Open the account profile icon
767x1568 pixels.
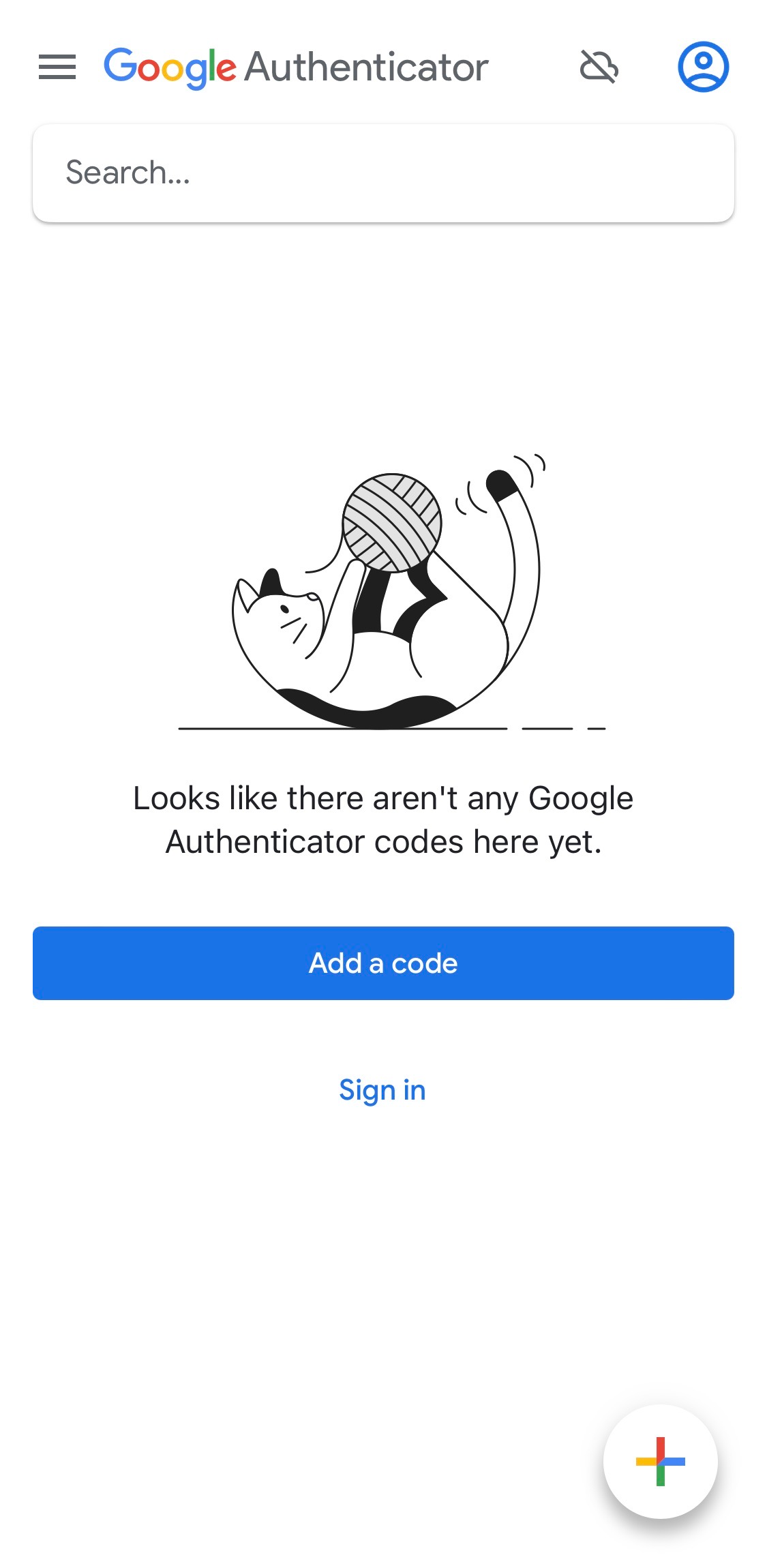(703, 67)
